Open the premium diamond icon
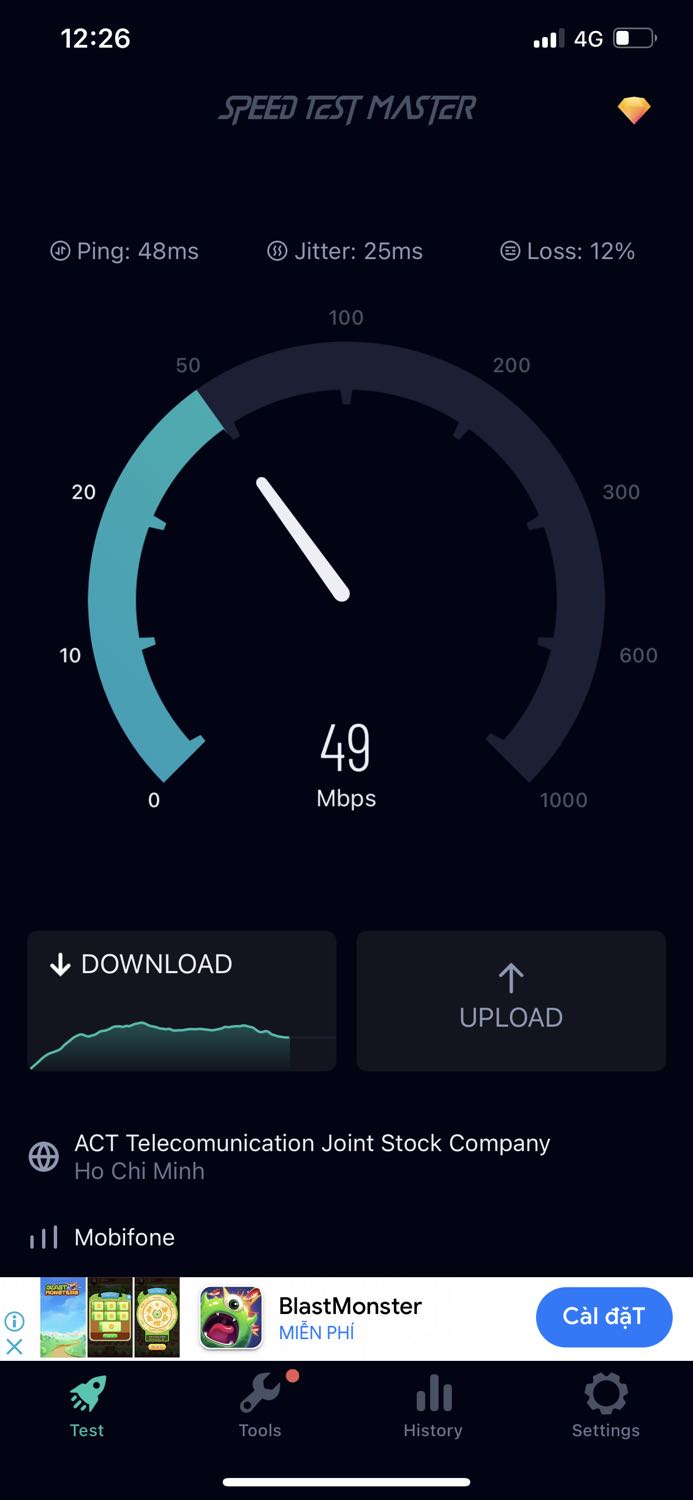This screenshot has height=1500, width=693. pyautogui.click(x=634, y=110)
